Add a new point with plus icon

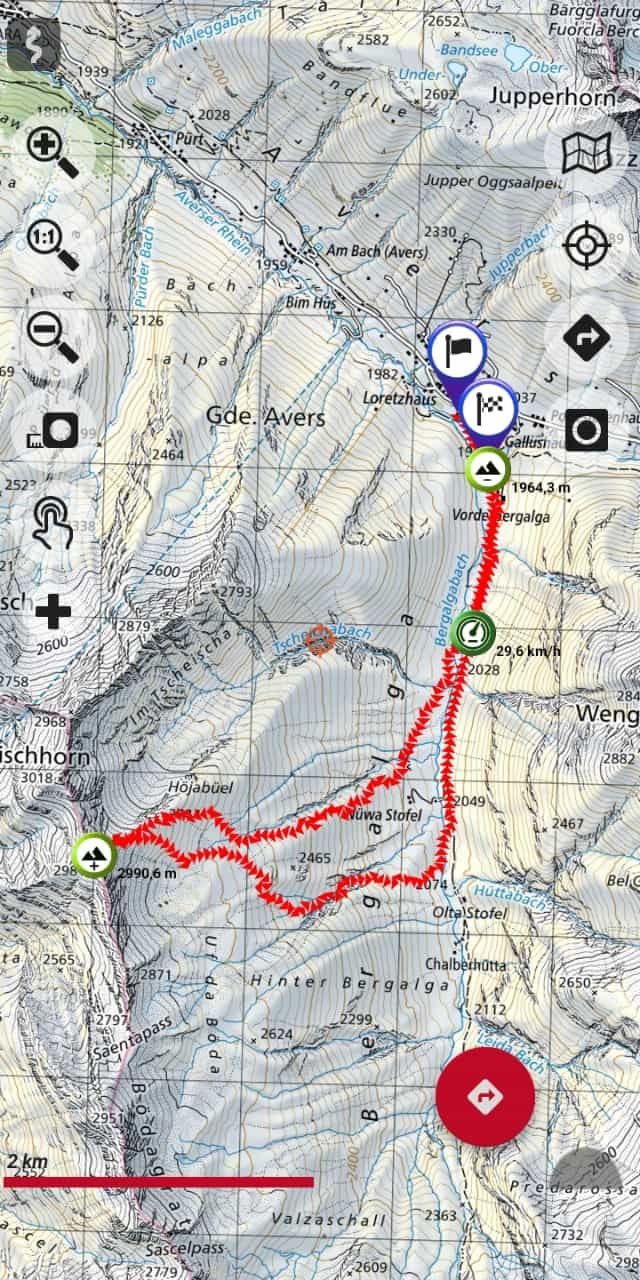[52, 612]
